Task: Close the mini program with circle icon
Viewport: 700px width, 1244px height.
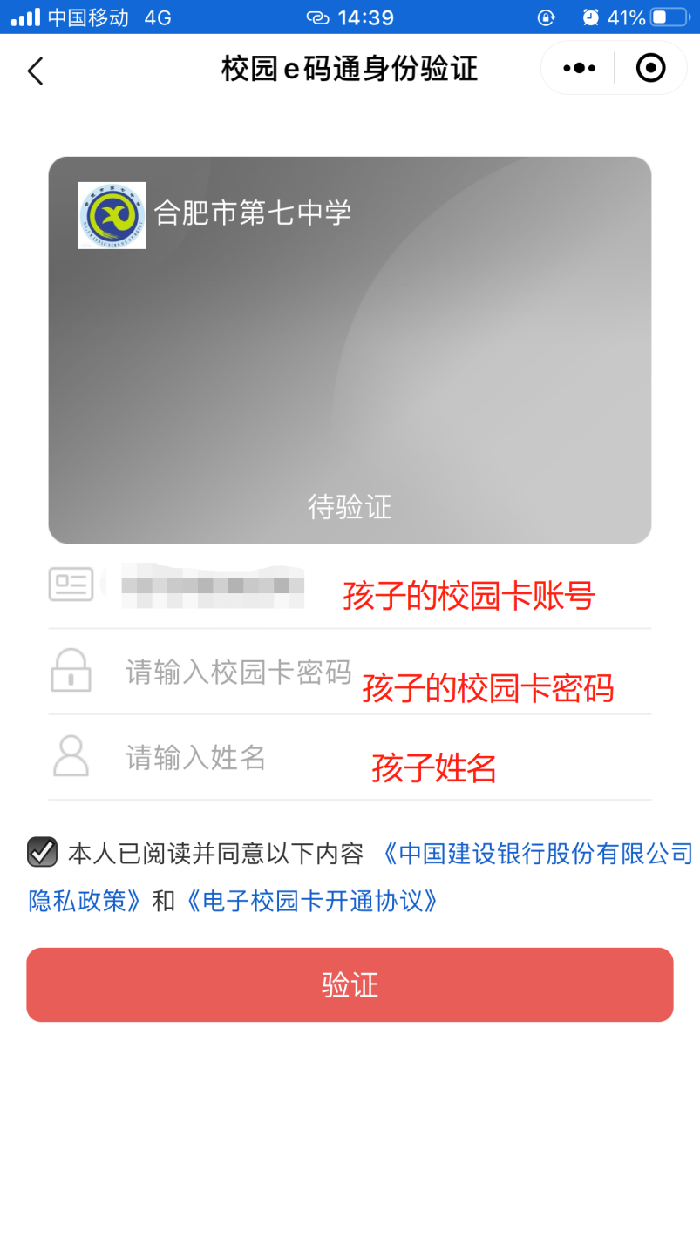Action: tap(651, 68)
